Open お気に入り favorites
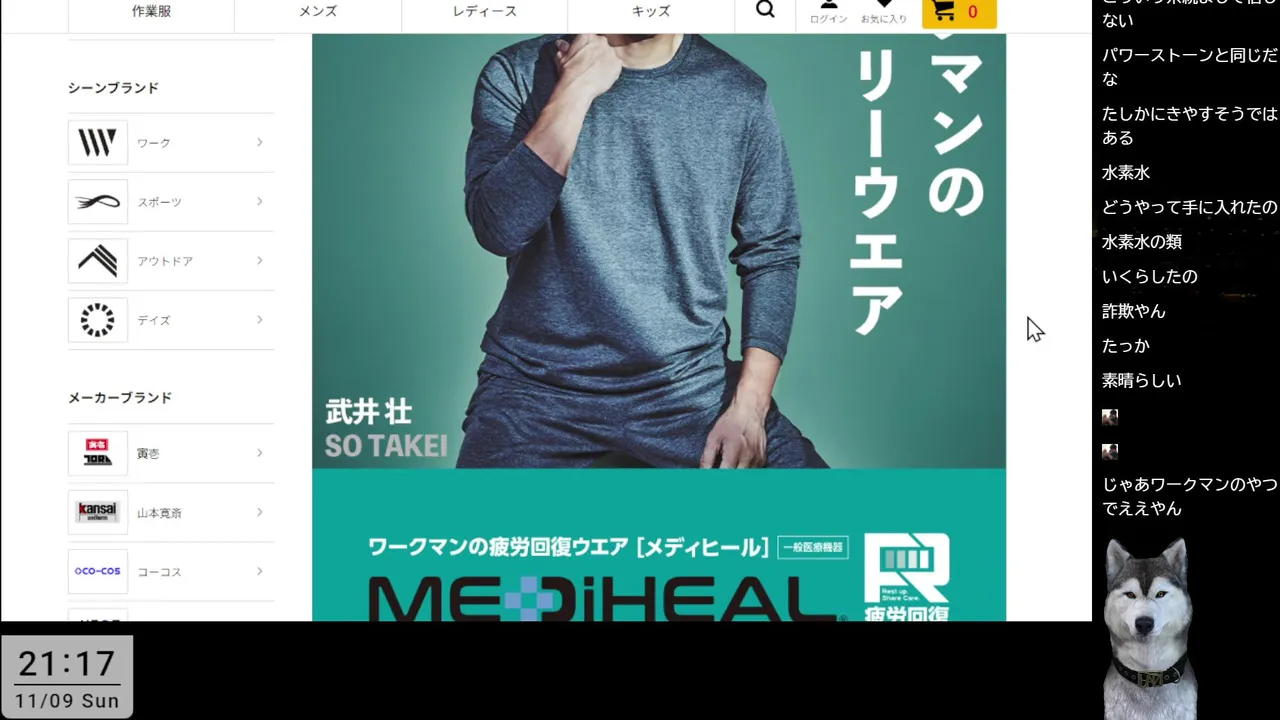This screenshot has height=720, width=1280. pyautogui.click(x=884, y=11)
